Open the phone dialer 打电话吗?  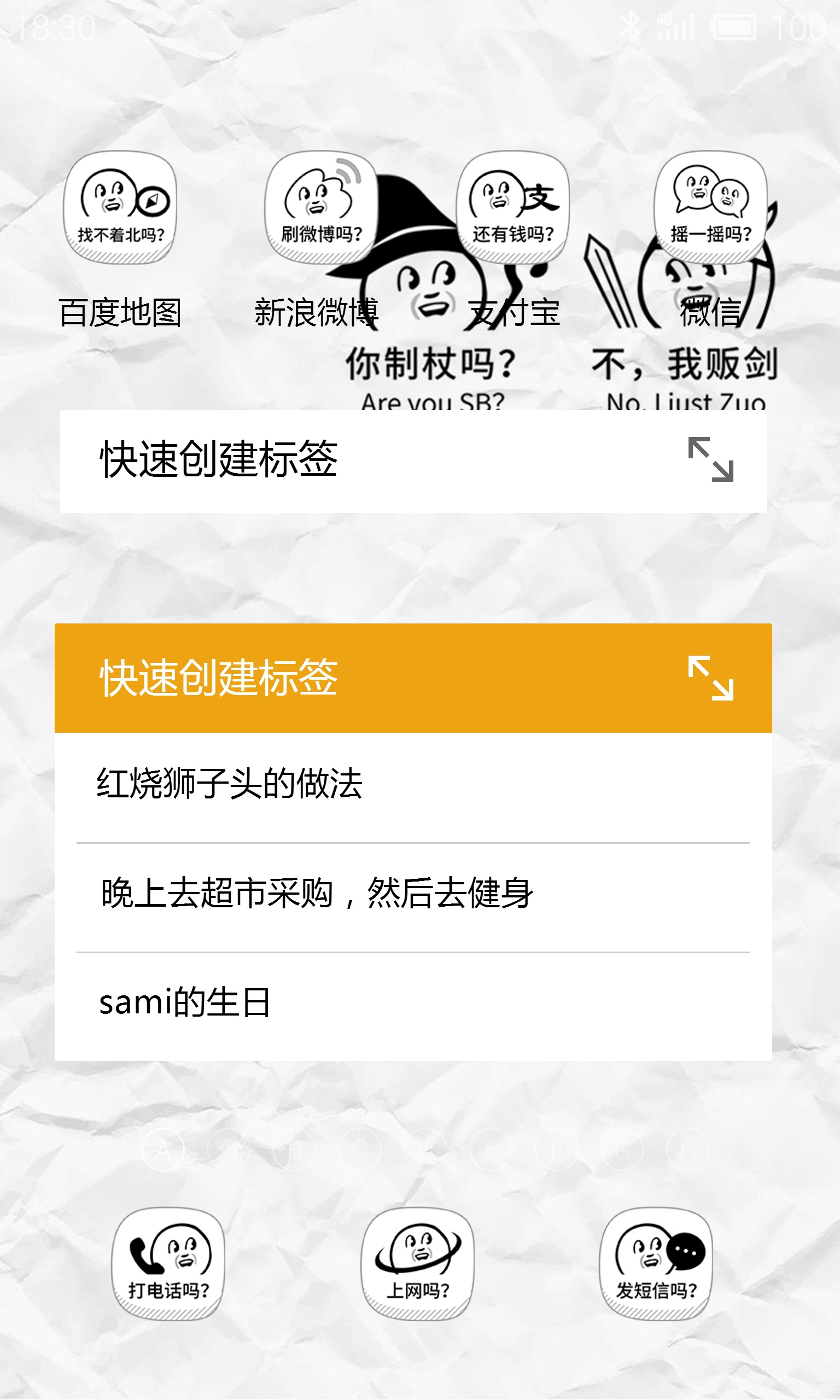tap(168, 1264)
